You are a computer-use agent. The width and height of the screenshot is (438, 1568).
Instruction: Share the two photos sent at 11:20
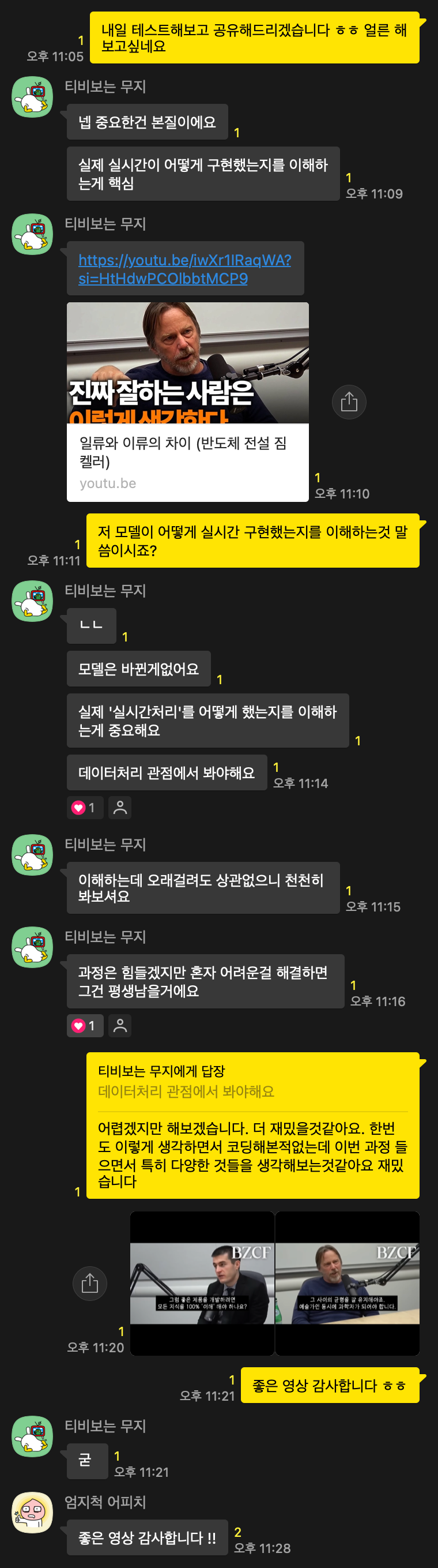click(89, 1283)
